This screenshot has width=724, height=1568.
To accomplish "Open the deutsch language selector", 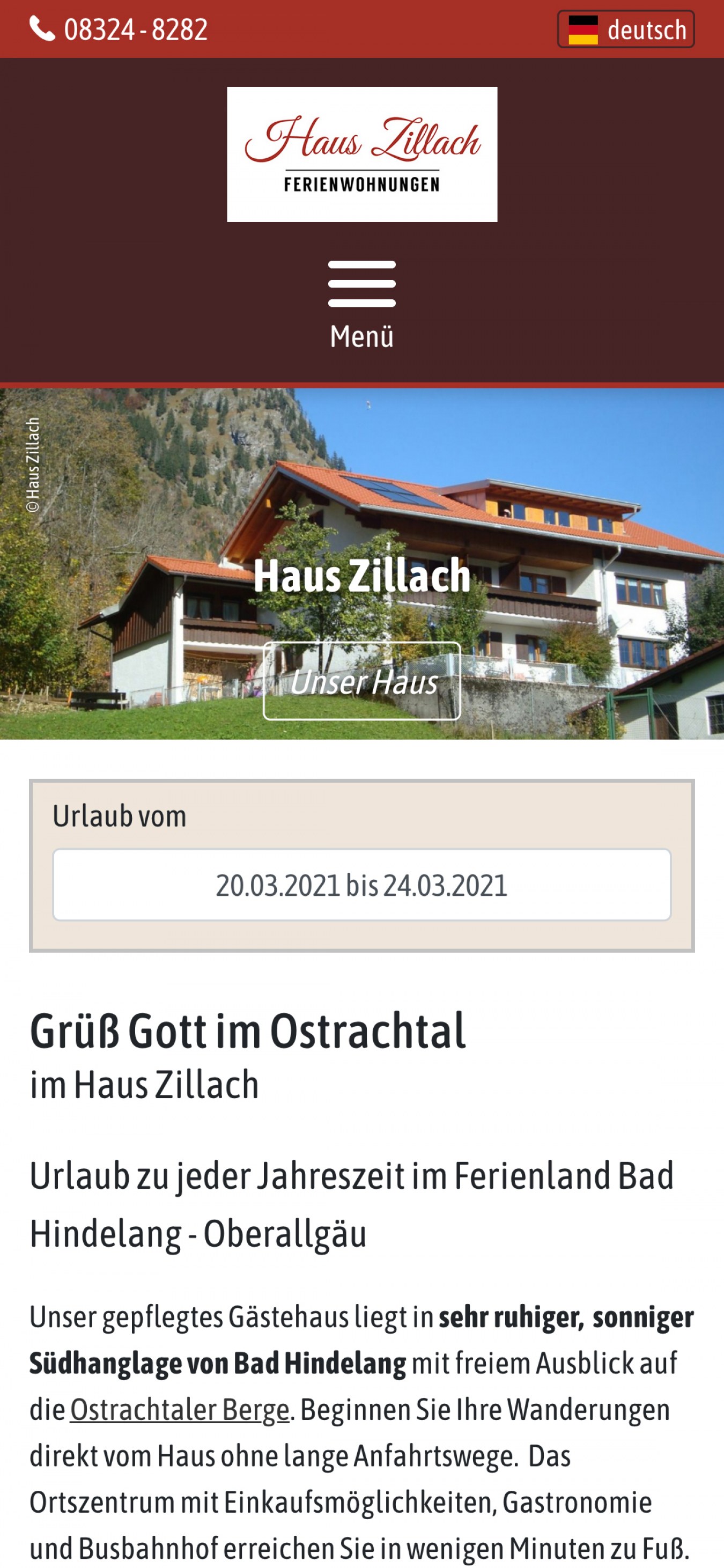I will pyautogui.click(x=626, y=29).
